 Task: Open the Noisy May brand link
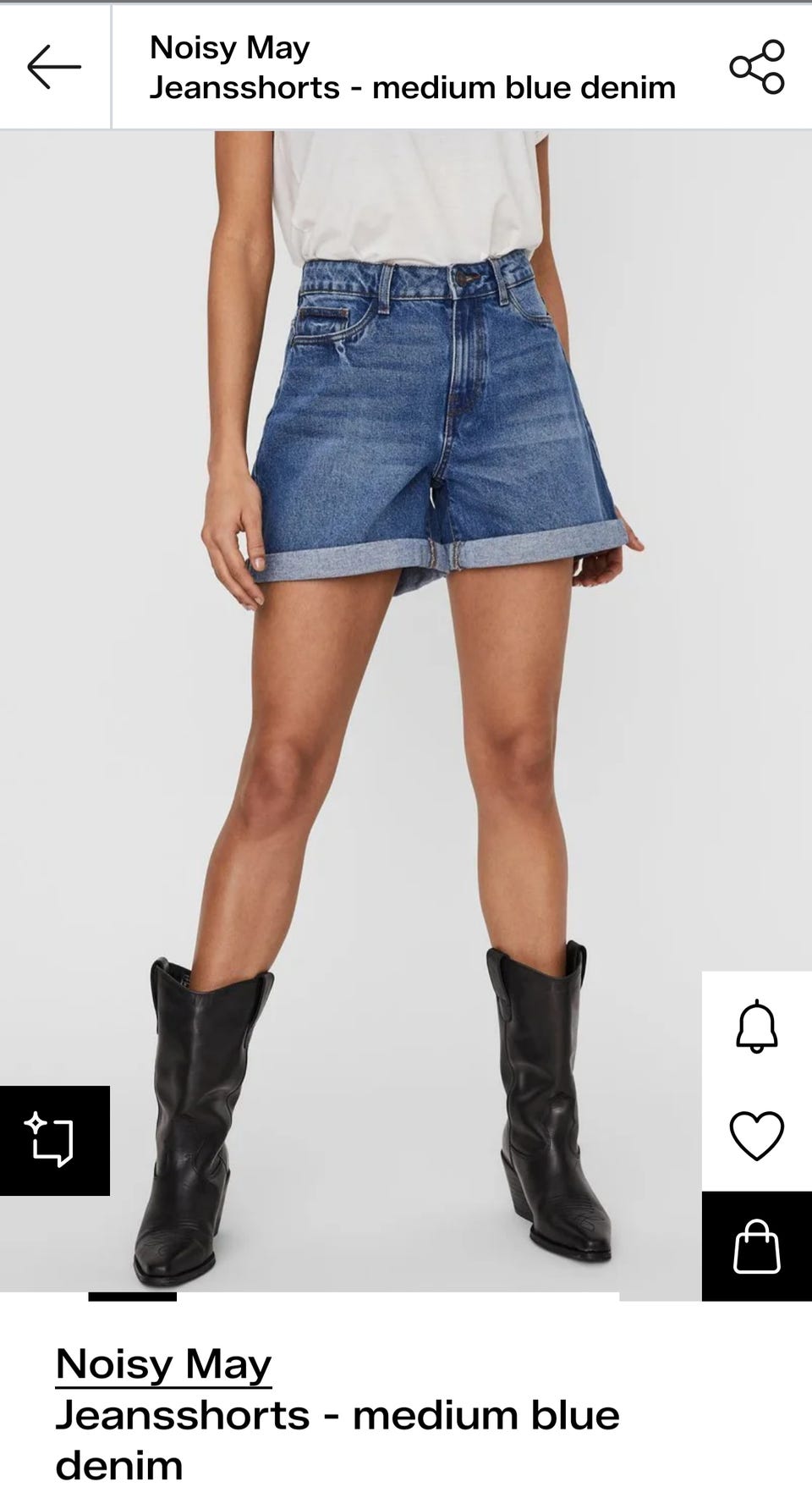click(163, 1363)
